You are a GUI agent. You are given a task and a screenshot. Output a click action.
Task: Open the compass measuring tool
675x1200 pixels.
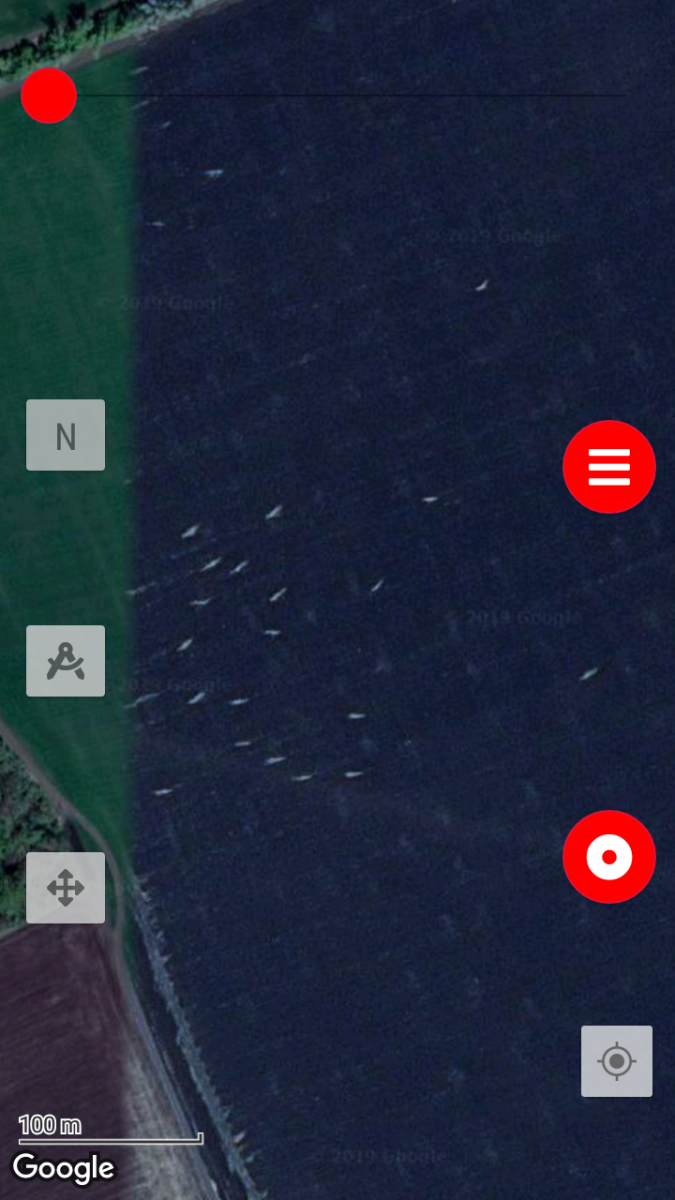(x=65, y=661)
